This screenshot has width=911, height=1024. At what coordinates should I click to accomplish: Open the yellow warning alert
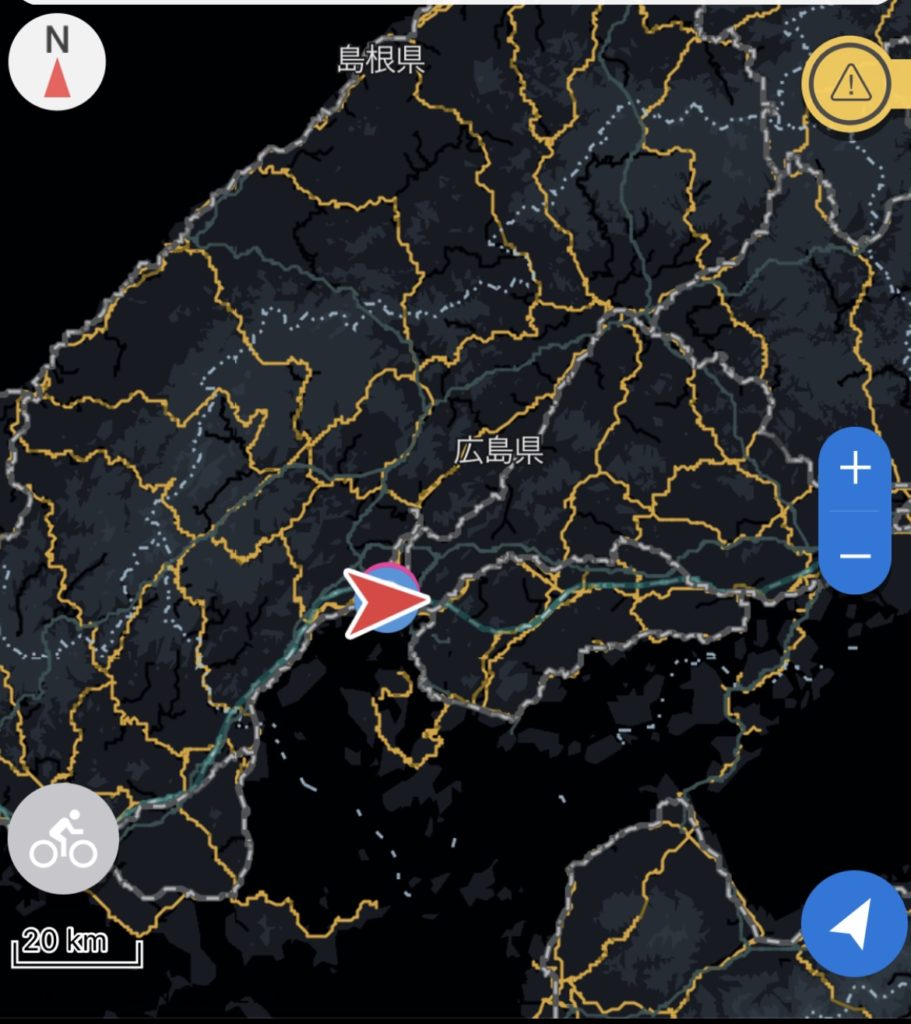[850, 83]
